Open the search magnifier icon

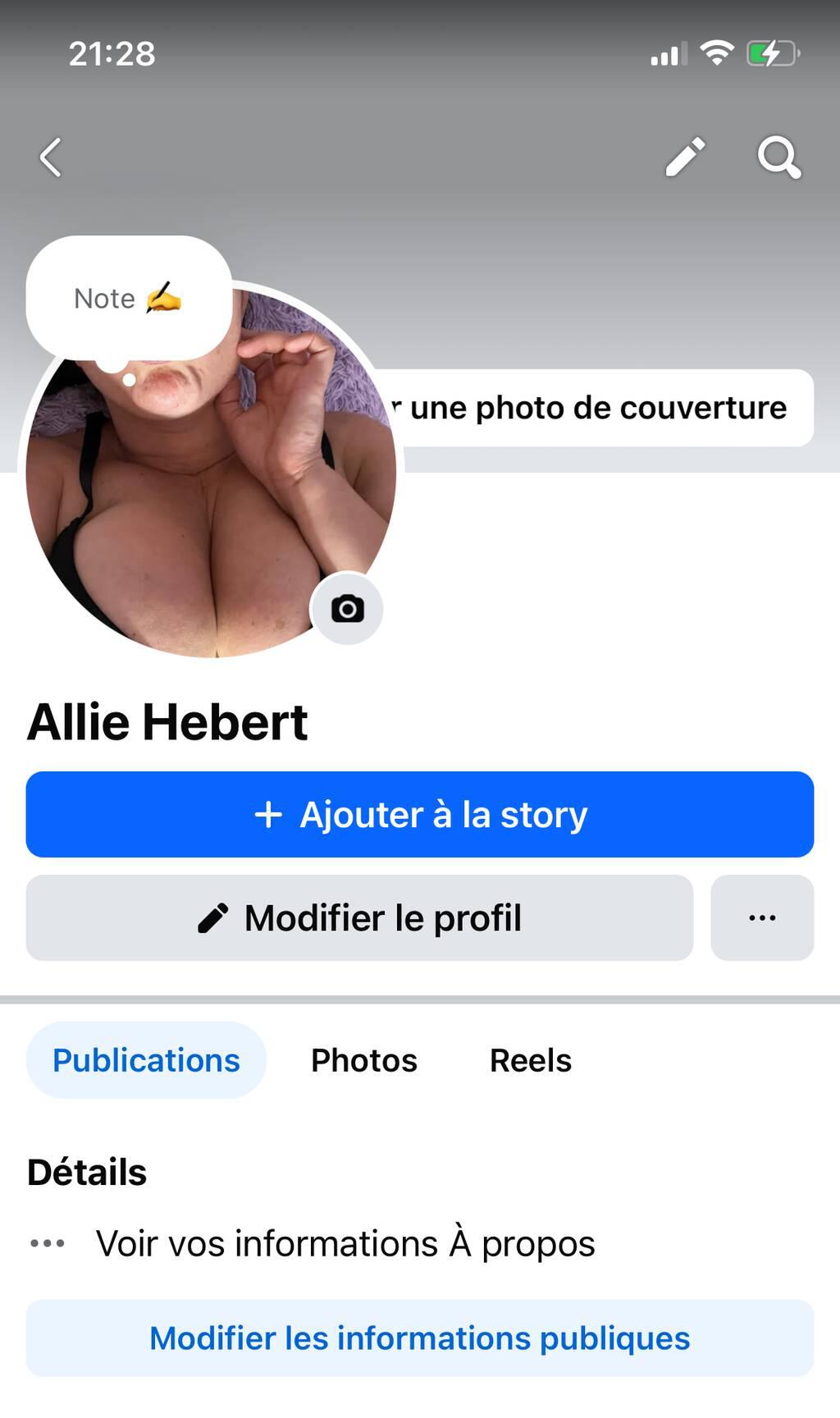[x=778, y=157]
